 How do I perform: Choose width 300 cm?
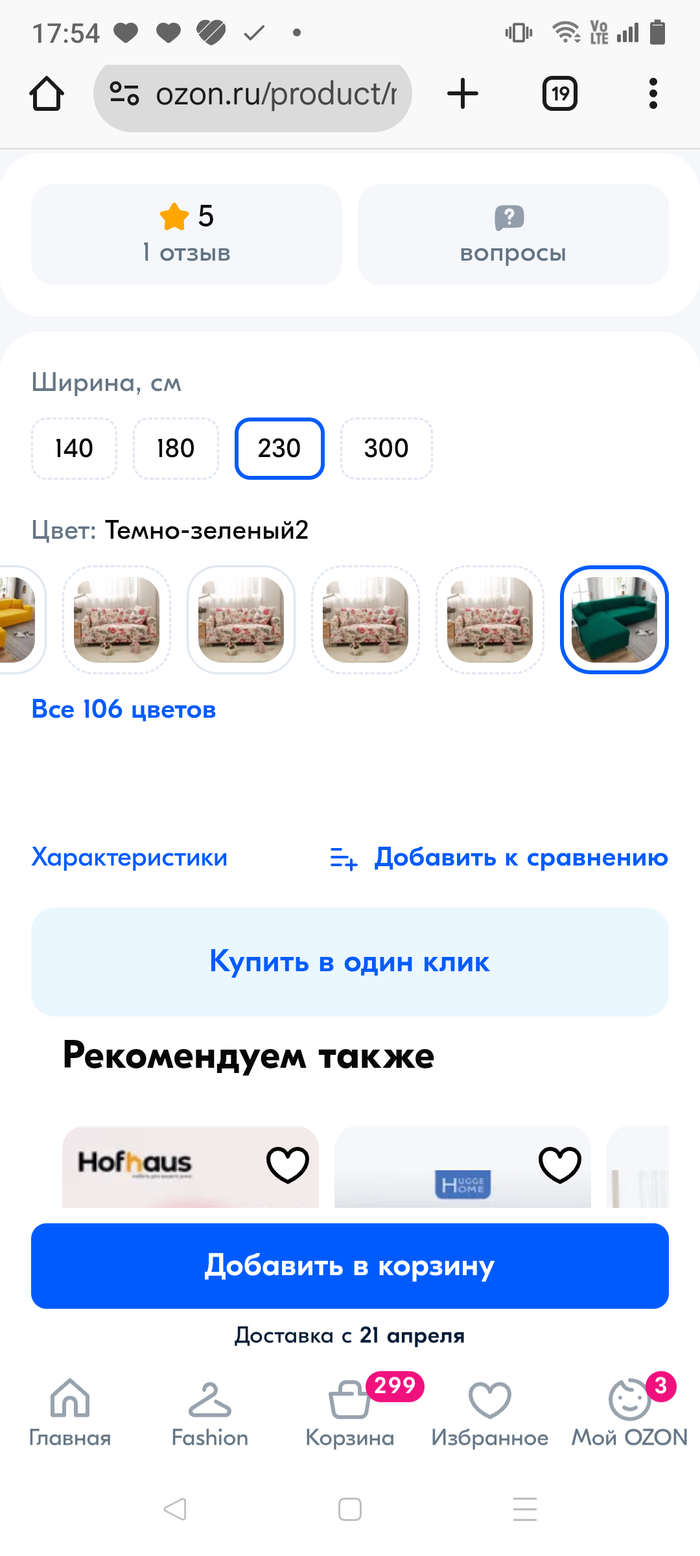pyautogui.click(x=386, y=448)
